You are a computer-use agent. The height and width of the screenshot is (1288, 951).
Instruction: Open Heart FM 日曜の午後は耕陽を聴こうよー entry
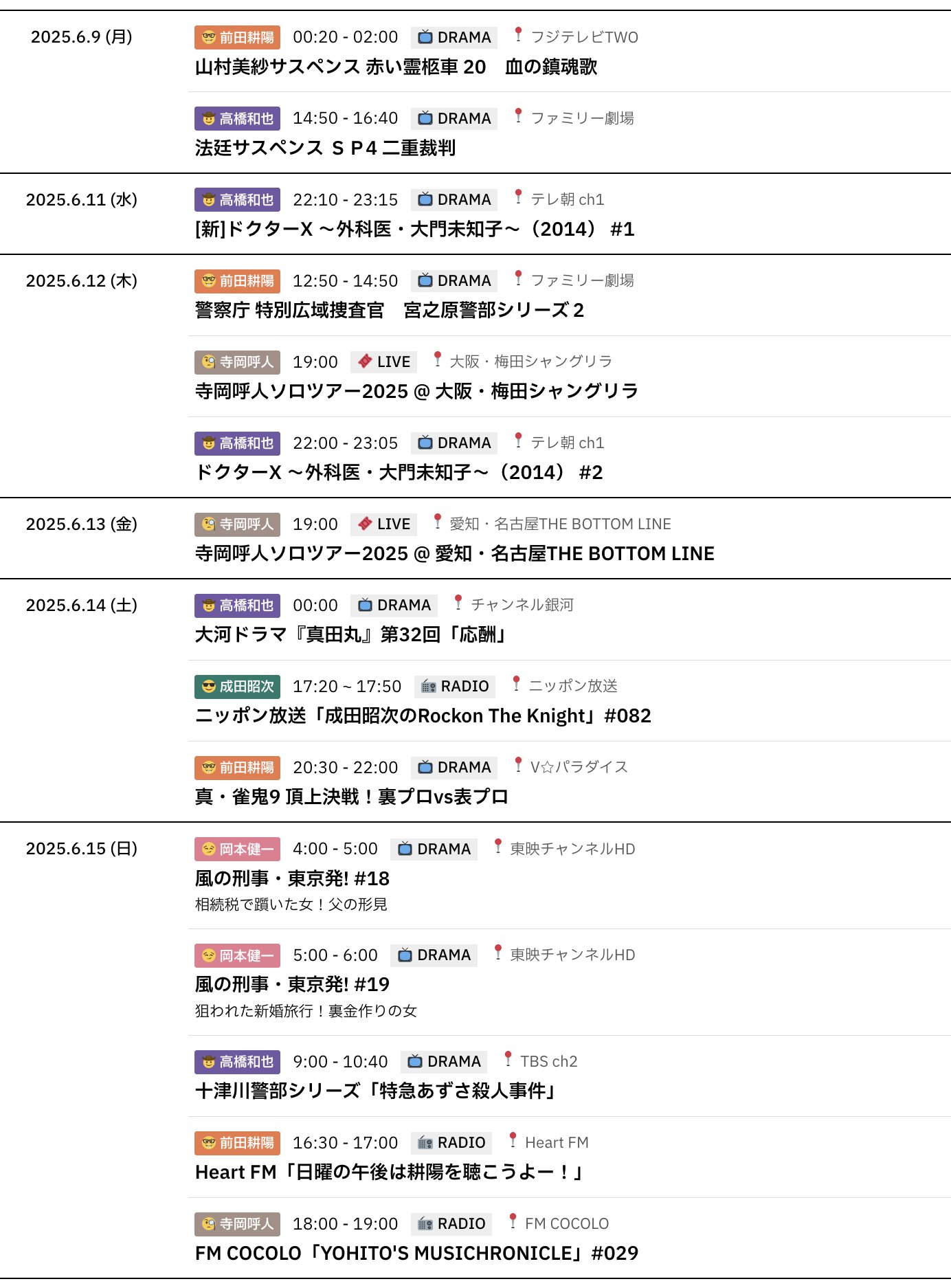(x=390, y=1172)
